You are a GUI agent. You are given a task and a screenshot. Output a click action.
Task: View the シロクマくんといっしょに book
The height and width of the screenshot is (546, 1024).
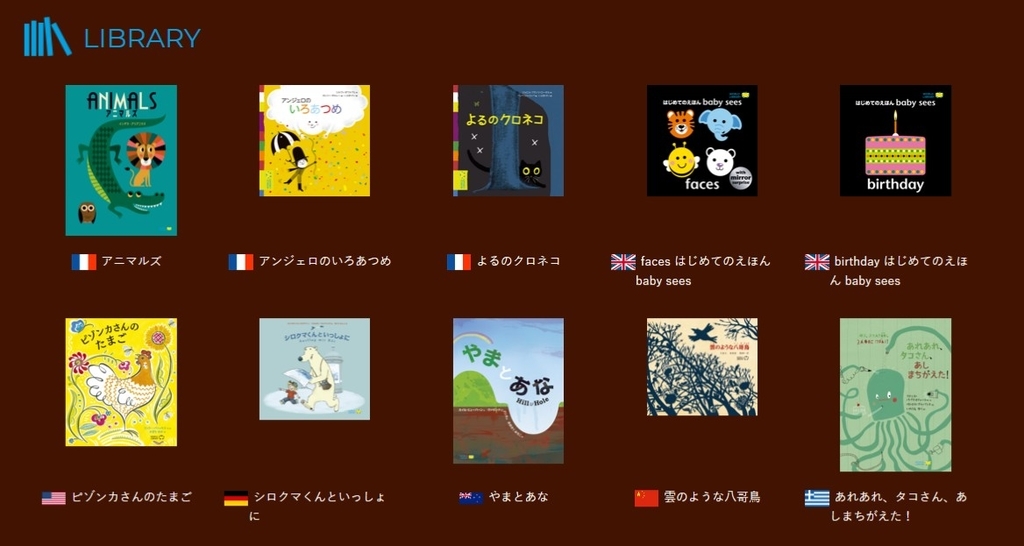(x=314, y=369)
